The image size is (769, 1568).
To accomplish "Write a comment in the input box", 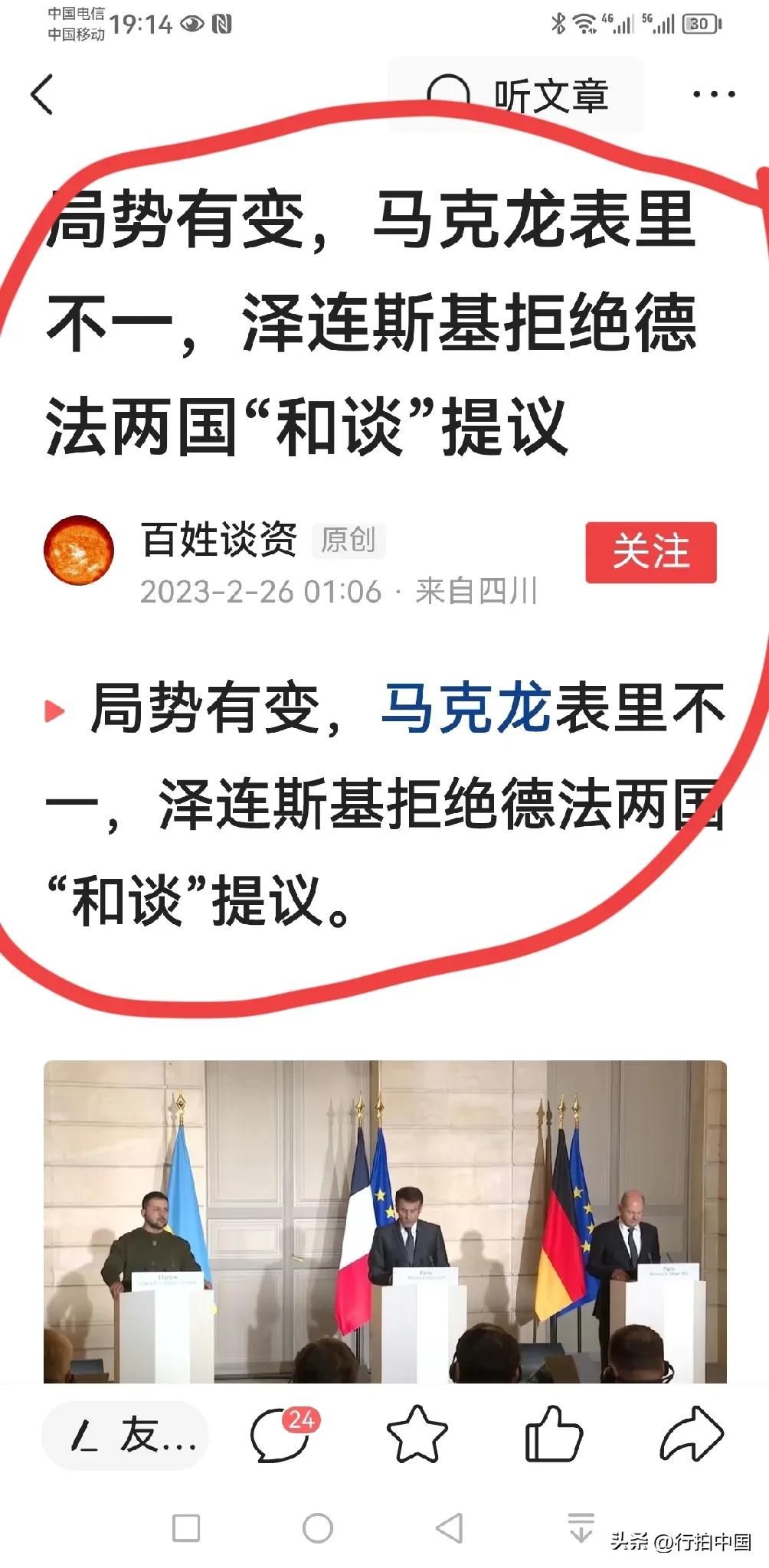I will pyautogui.click(x=126, y=1436).
